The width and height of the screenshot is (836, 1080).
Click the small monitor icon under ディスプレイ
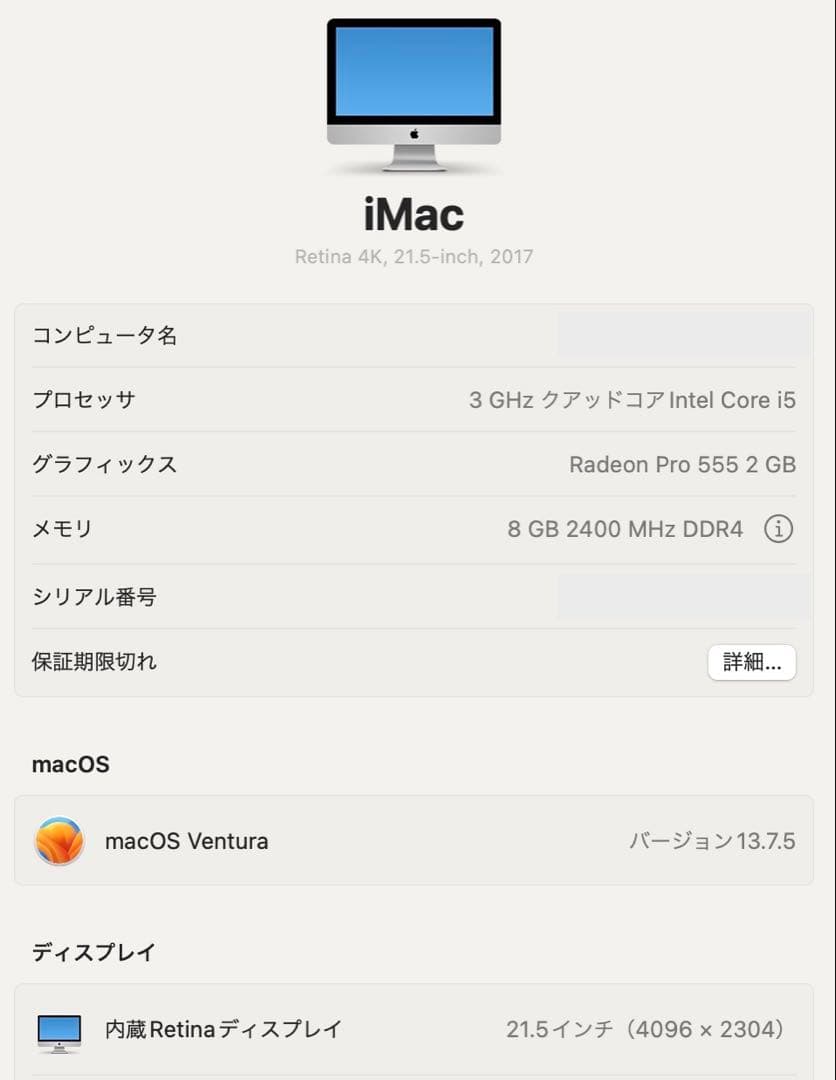coord(58,1028)
